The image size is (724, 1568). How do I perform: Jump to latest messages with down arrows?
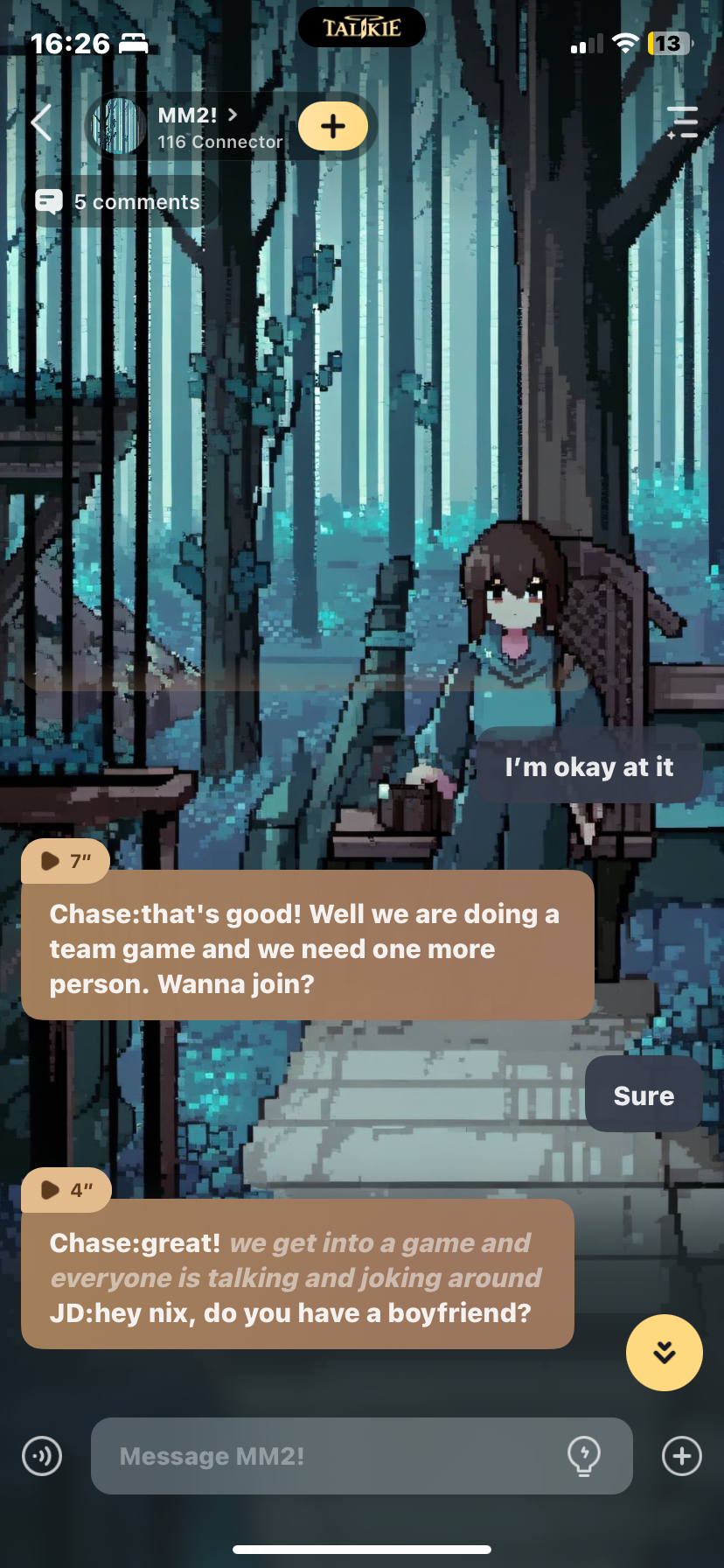coord(665,1353)
